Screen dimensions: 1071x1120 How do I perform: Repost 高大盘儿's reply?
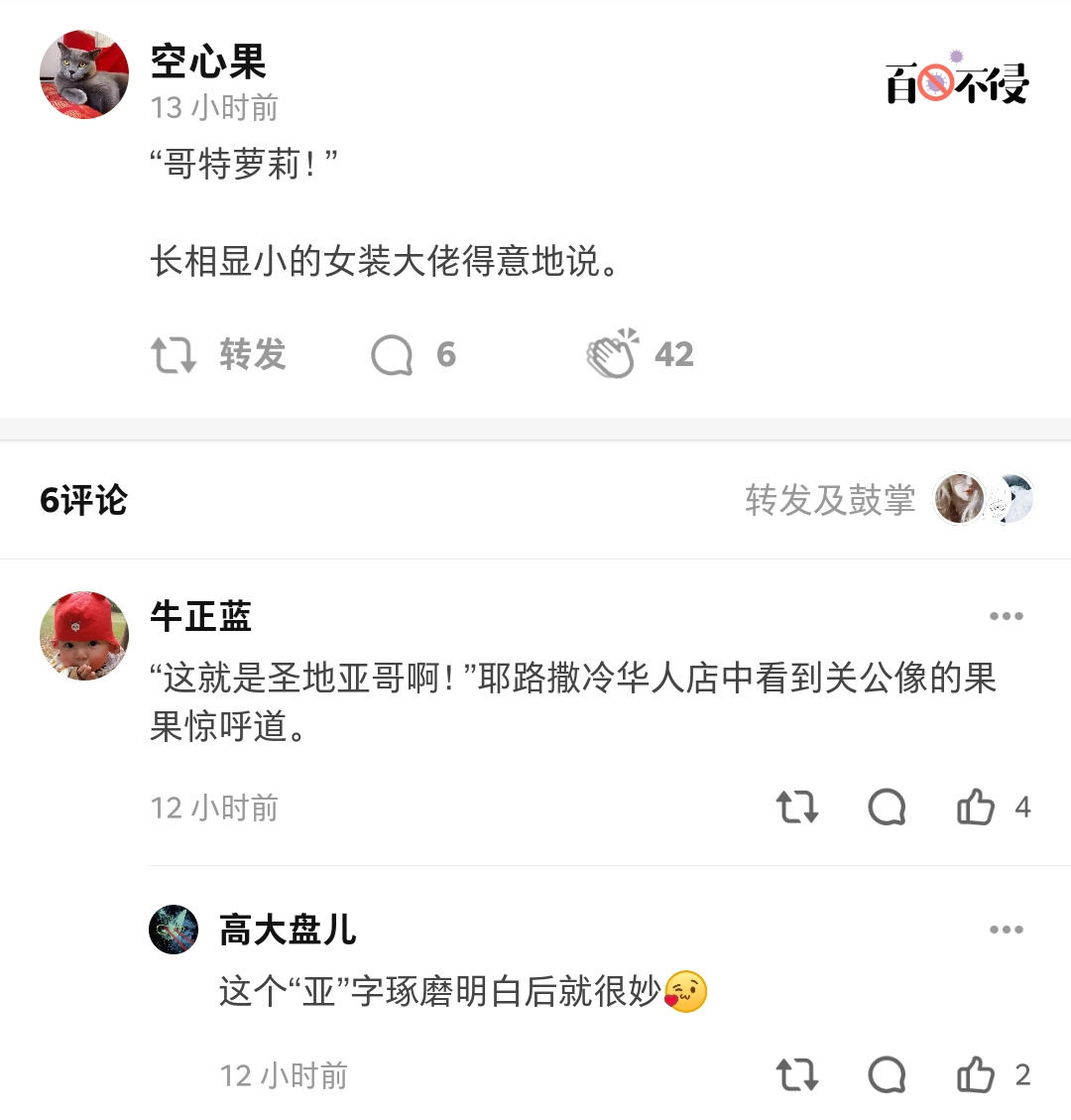796,1074
